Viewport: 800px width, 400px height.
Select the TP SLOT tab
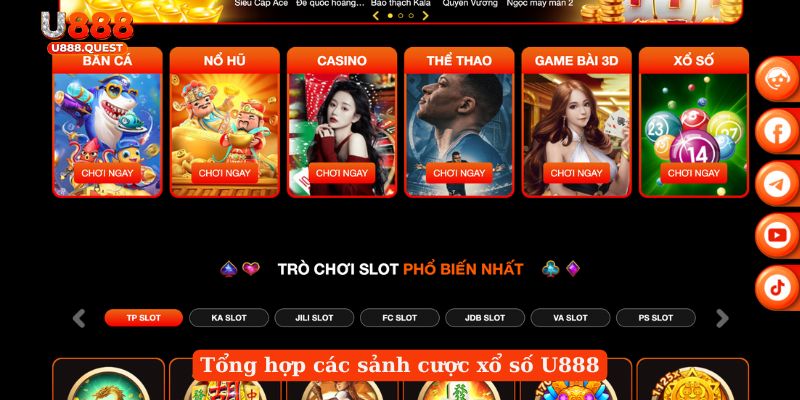143,318
